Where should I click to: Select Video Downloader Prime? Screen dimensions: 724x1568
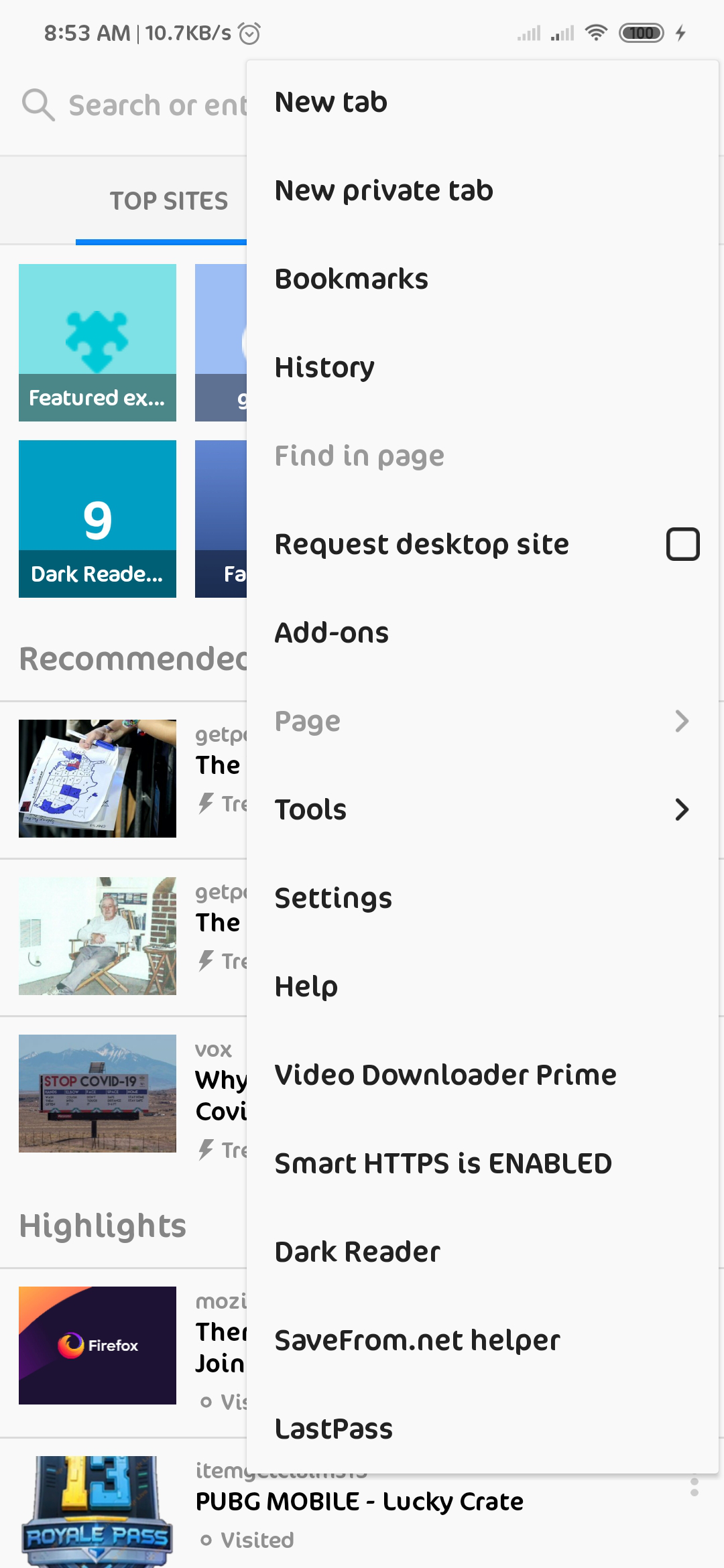tap(445, 1075)
